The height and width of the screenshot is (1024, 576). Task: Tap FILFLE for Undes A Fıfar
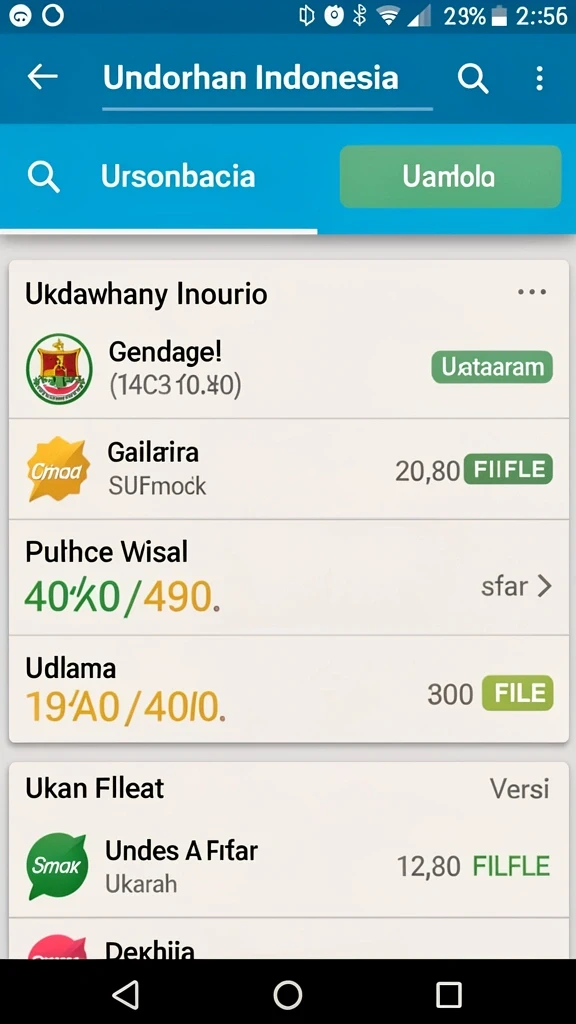click(x=511, y=867)
